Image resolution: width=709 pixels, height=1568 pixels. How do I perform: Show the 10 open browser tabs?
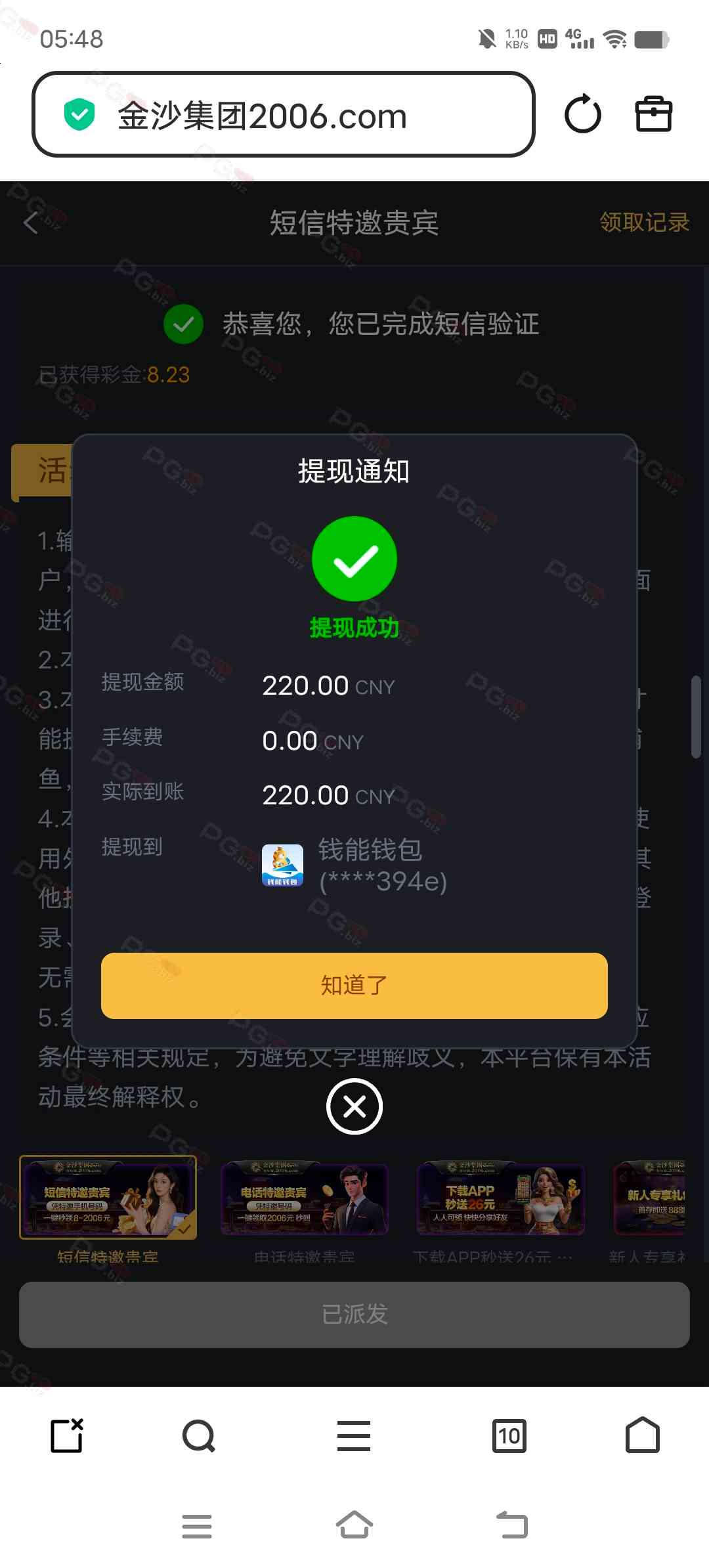click(509, 1435)
